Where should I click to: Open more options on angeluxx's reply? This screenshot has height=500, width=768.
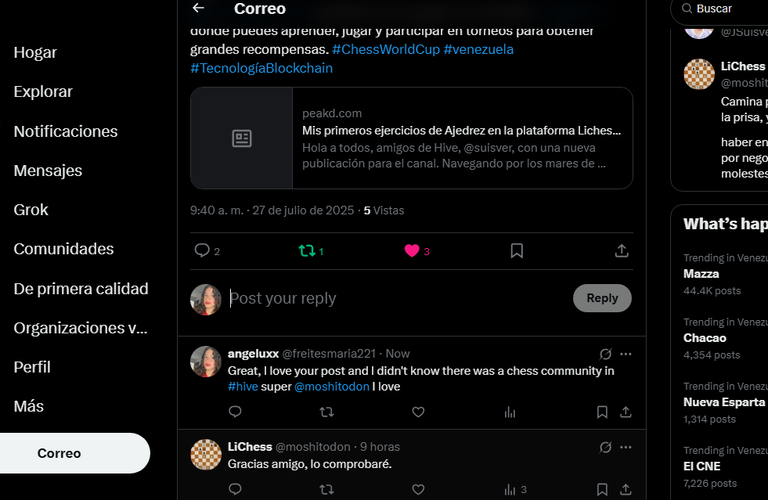[x=626, y=354]
